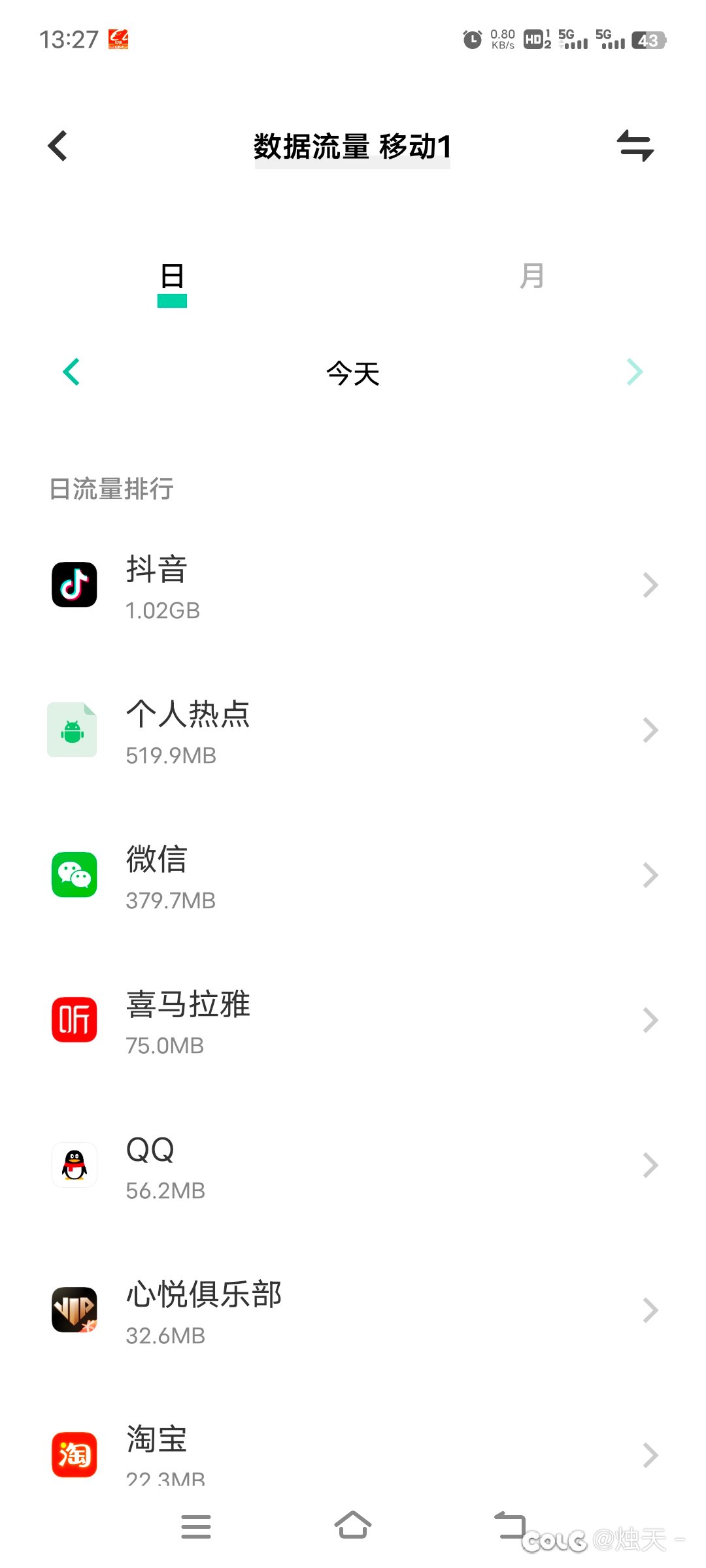View 微信 data usage details
706x1568 pixels.
[x=353, y=875]
